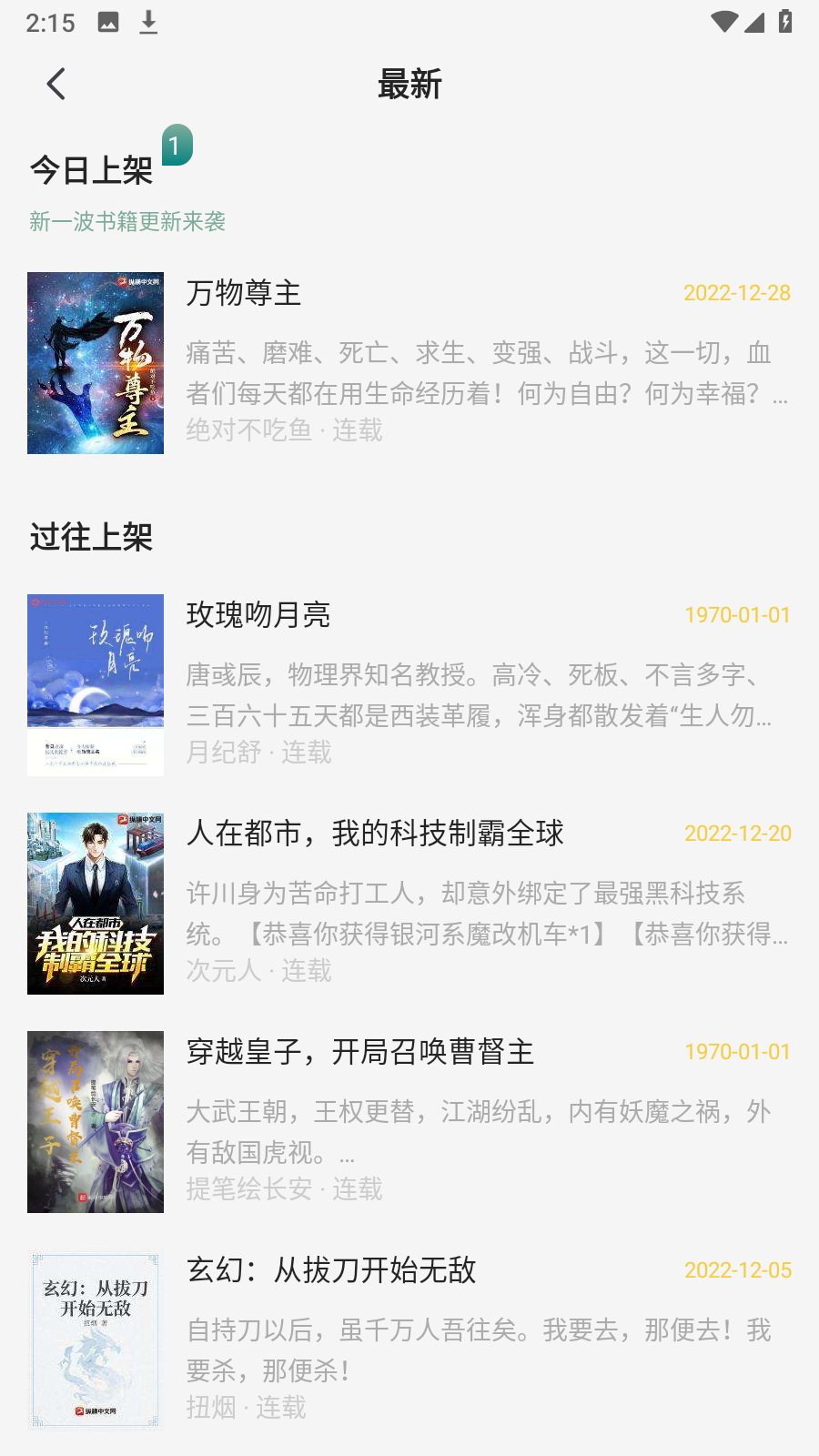Select the 今日上架 section header
This screenshot has height=1456, width=819.
coord(92,170)
